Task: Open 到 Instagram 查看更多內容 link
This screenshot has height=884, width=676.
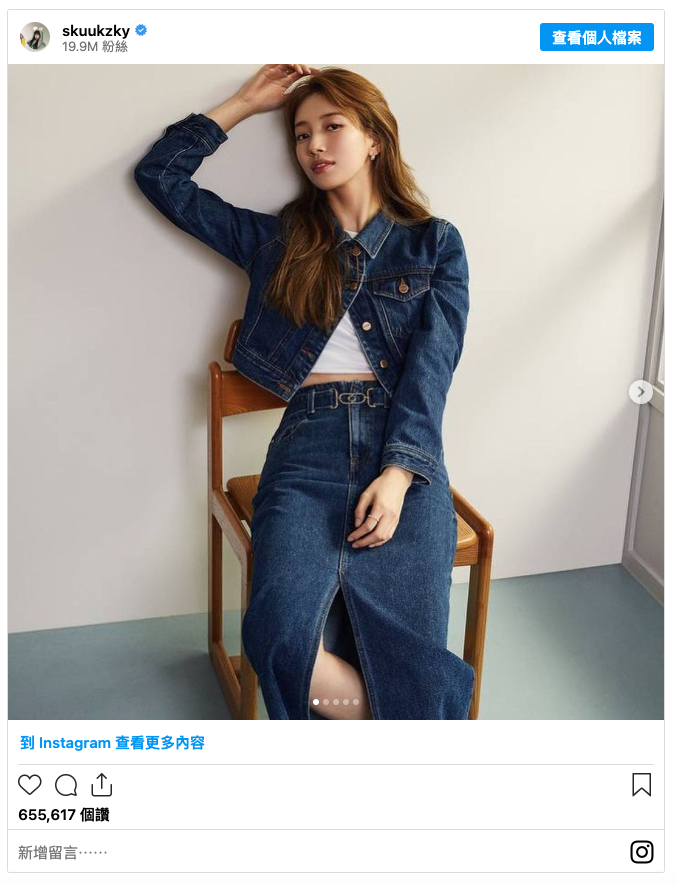Action: (x=112, y=743)
